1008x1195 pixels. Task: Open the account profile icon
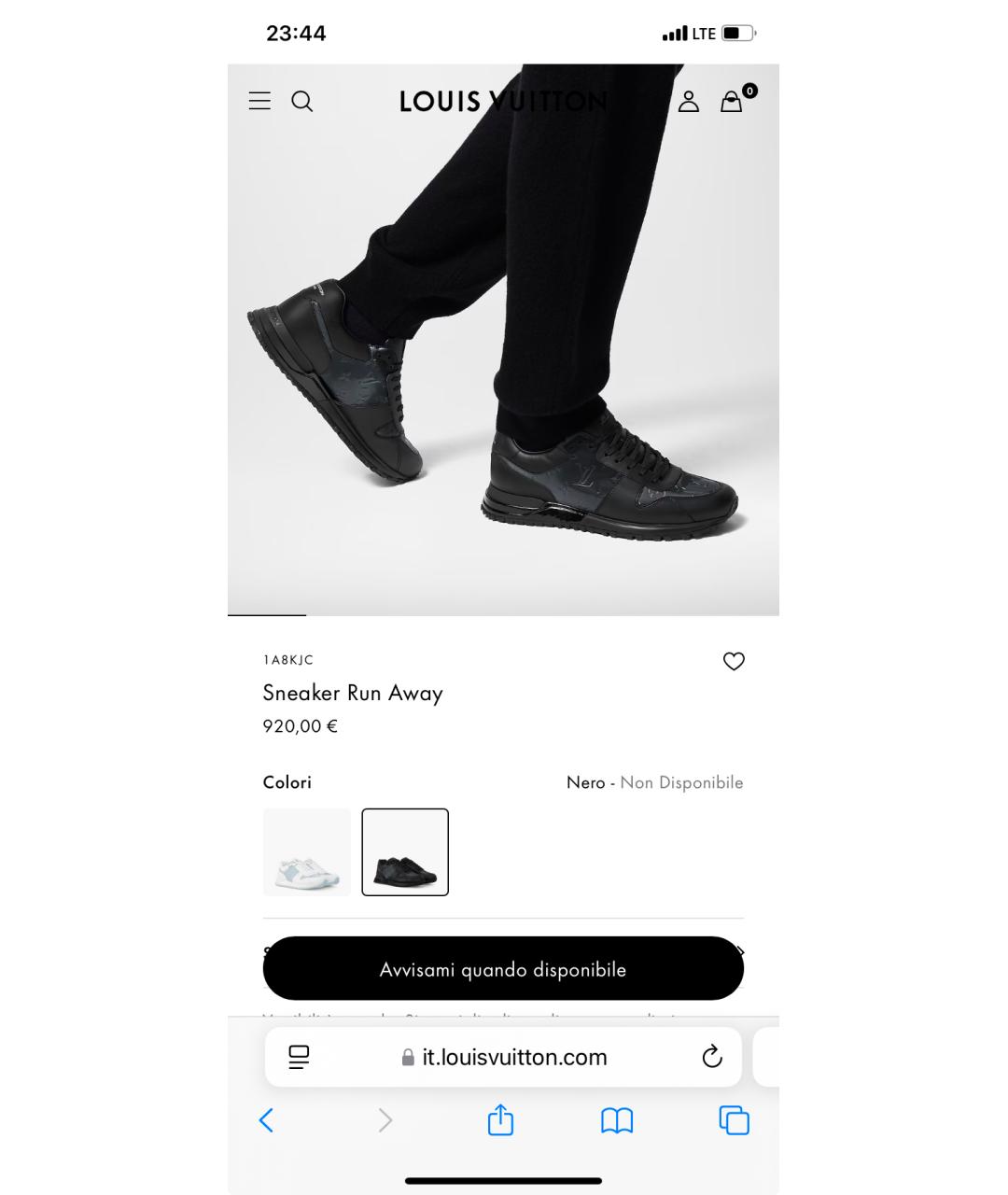point(688,101)
